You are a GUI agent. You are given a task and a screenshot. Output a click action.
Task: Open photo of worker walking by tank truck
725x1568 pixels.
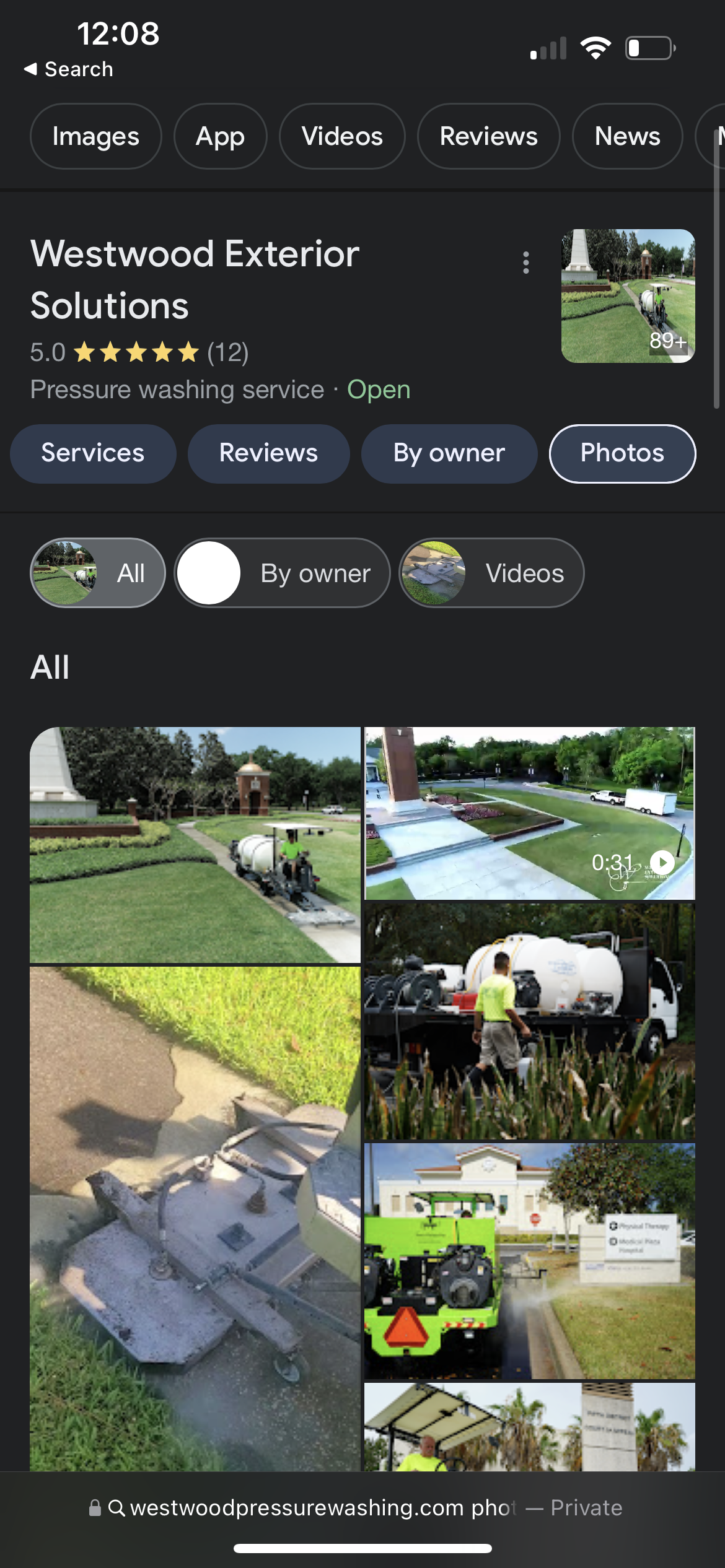point(530,1021)
